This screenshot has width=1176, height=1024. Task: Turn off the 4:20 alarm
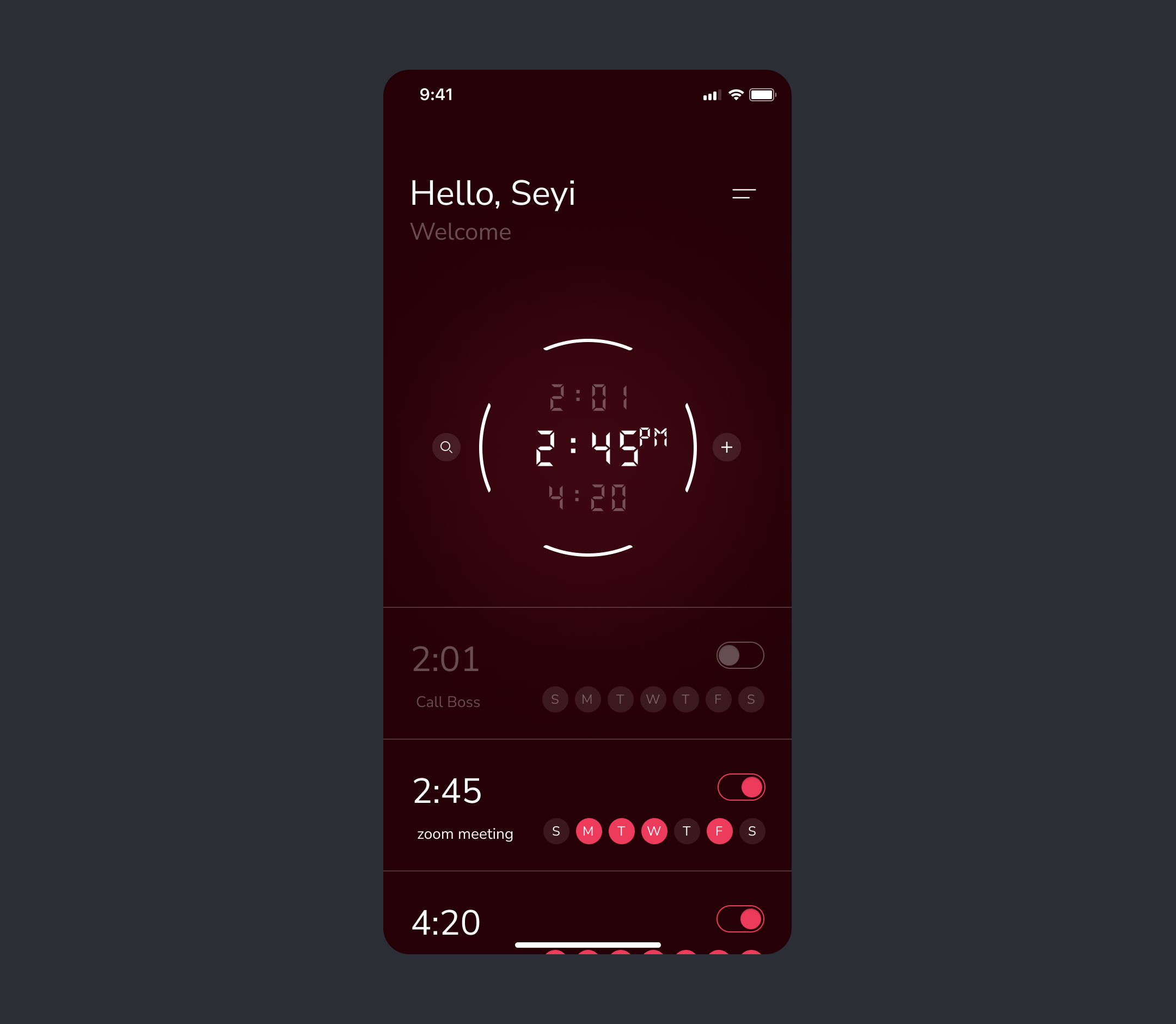[x=740, y=918]
